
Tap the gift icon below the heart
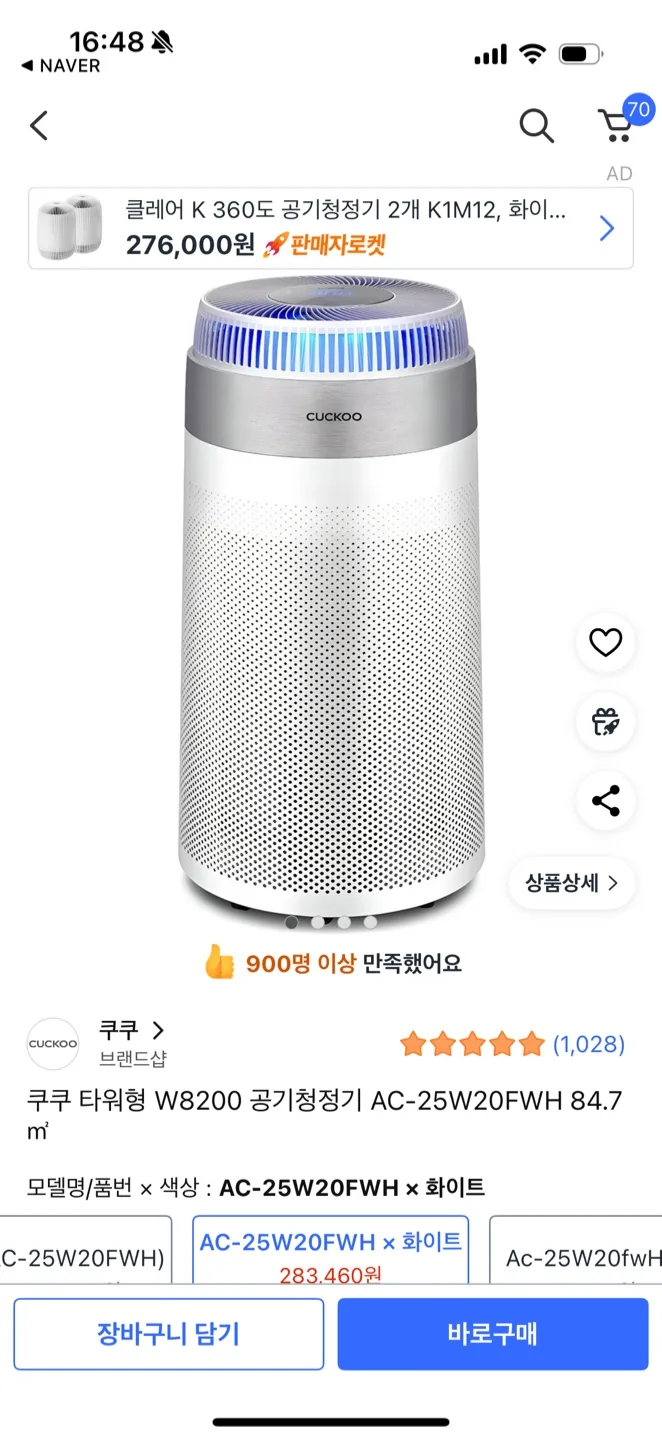coord(605,721)
